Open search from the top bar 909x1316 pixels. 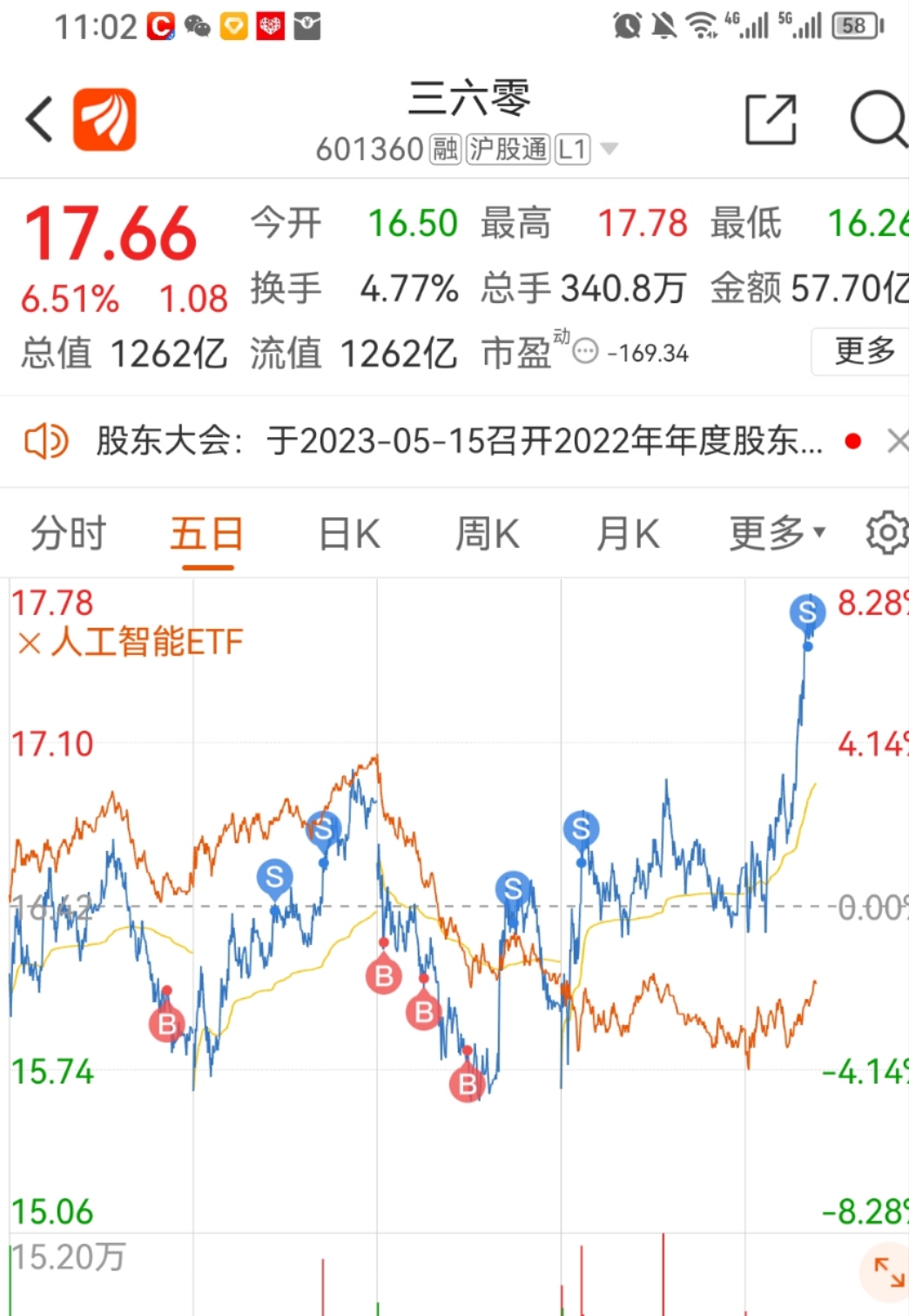point(882,119)
